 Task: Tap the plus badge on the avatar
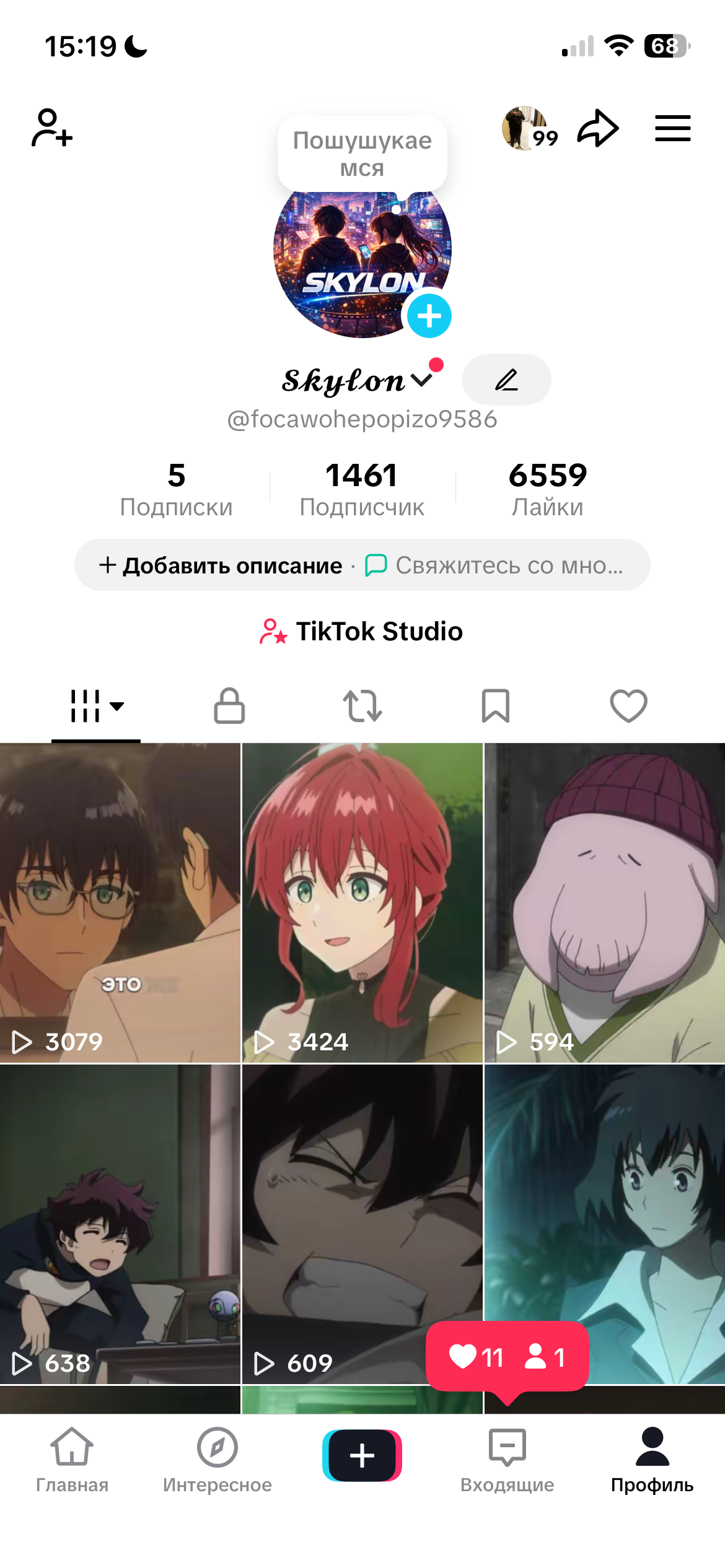click(x=429, y=316)
